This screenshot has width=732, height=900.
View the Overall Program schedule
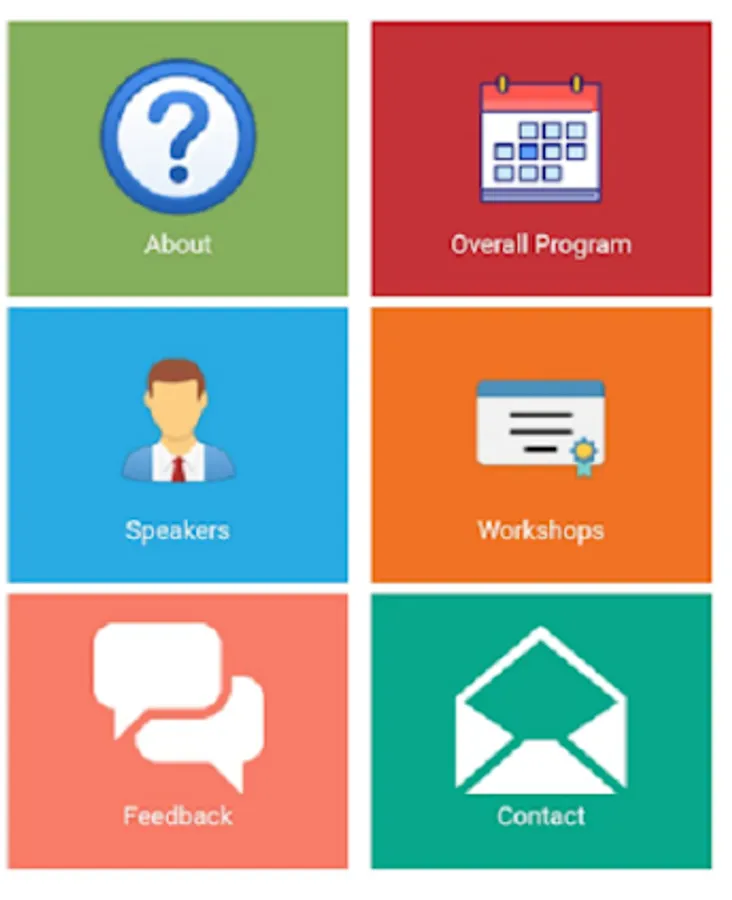(x=541, y=159)
